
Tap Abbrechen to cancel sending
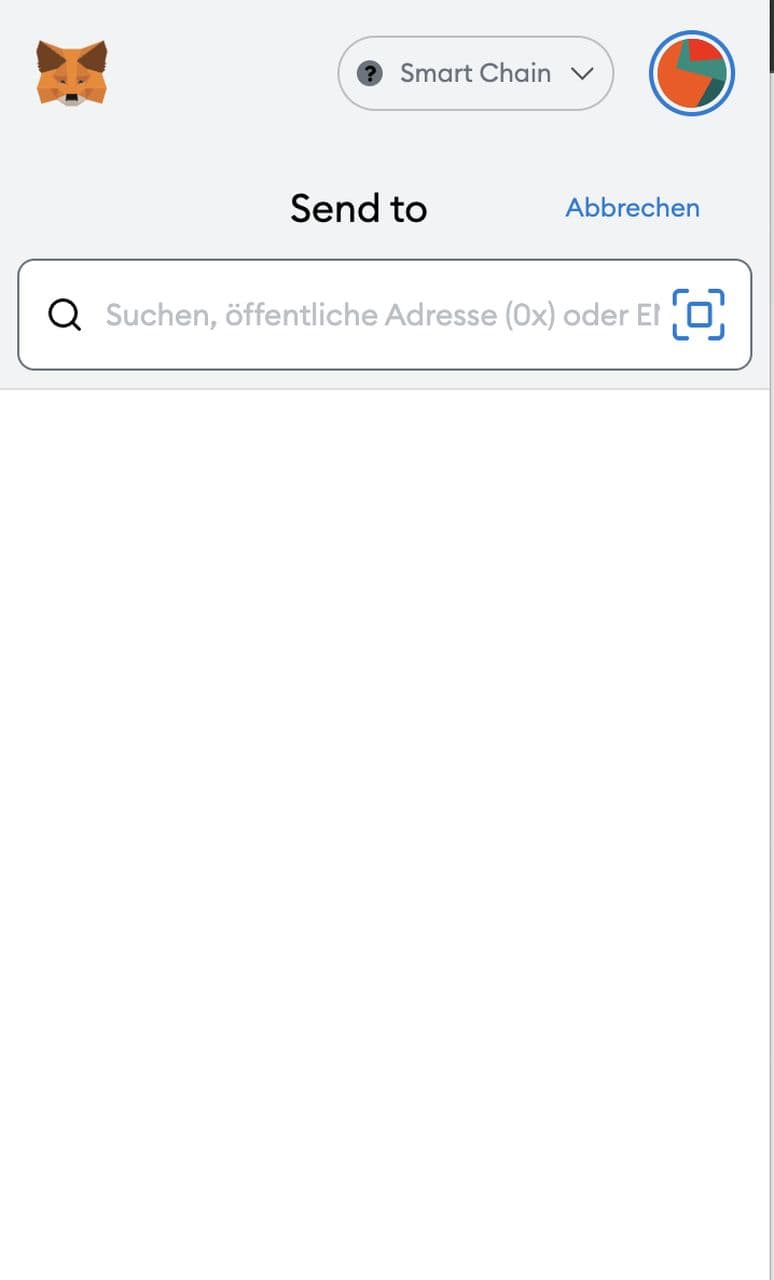click(x=632, y=208)
